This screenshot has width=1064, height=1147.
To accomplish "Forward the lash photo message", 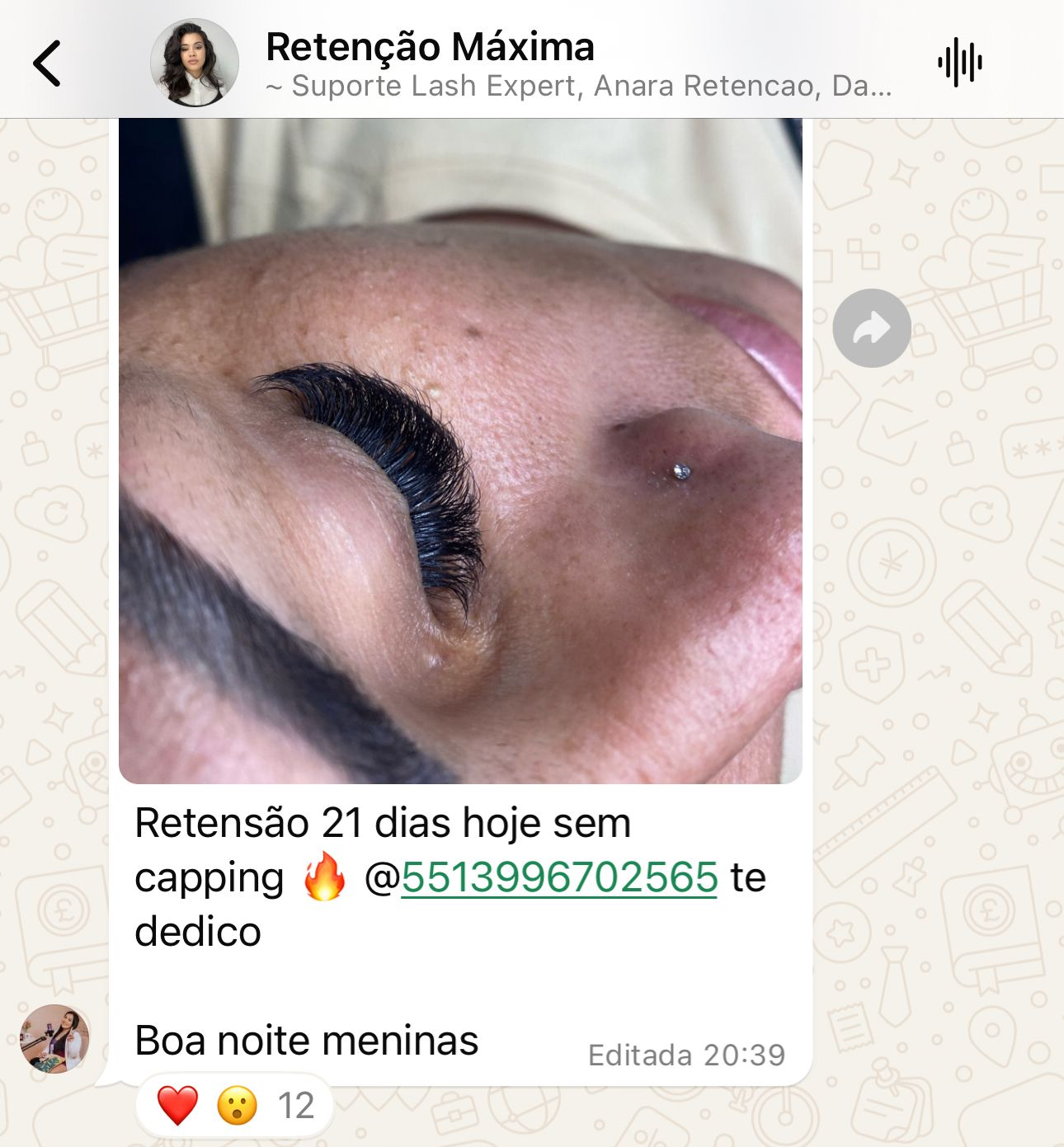I will click(x=871, y=328).
